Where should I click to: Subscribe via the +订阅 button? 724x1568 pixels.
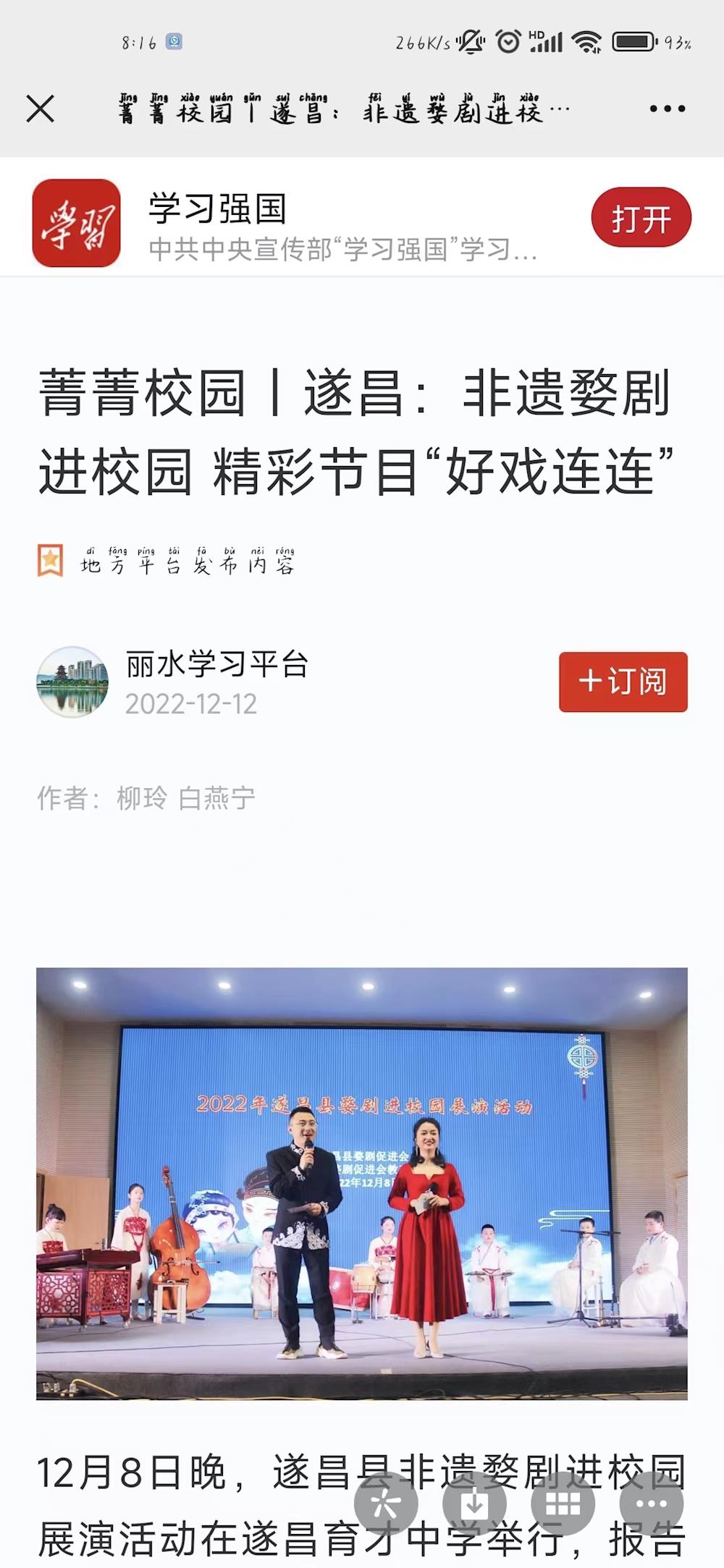click(623, 682)
